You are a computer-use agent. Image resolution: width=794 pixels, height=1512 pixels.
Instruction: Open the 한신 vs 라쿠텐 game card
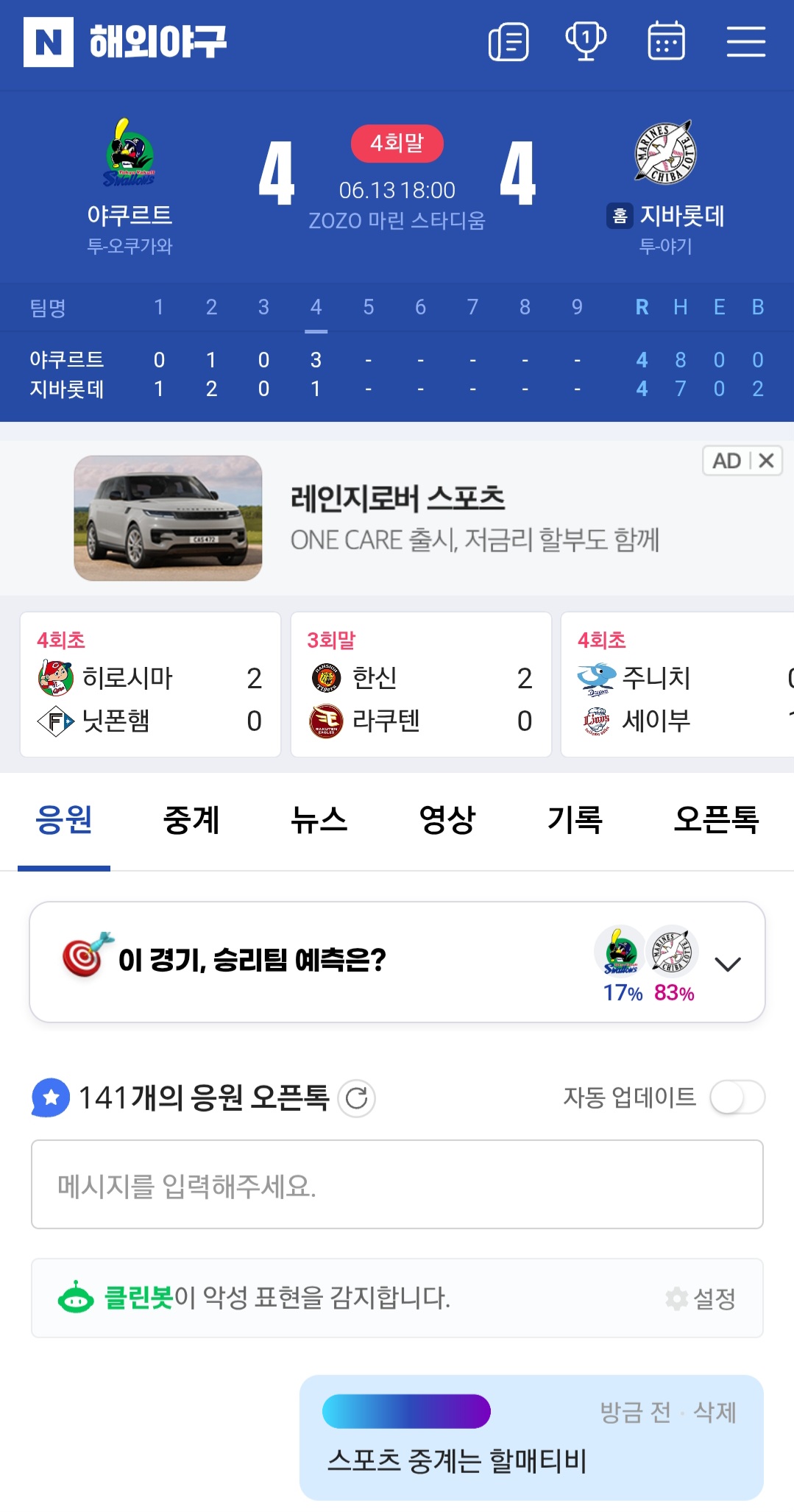pyautogui.click(x=421, y=685)
